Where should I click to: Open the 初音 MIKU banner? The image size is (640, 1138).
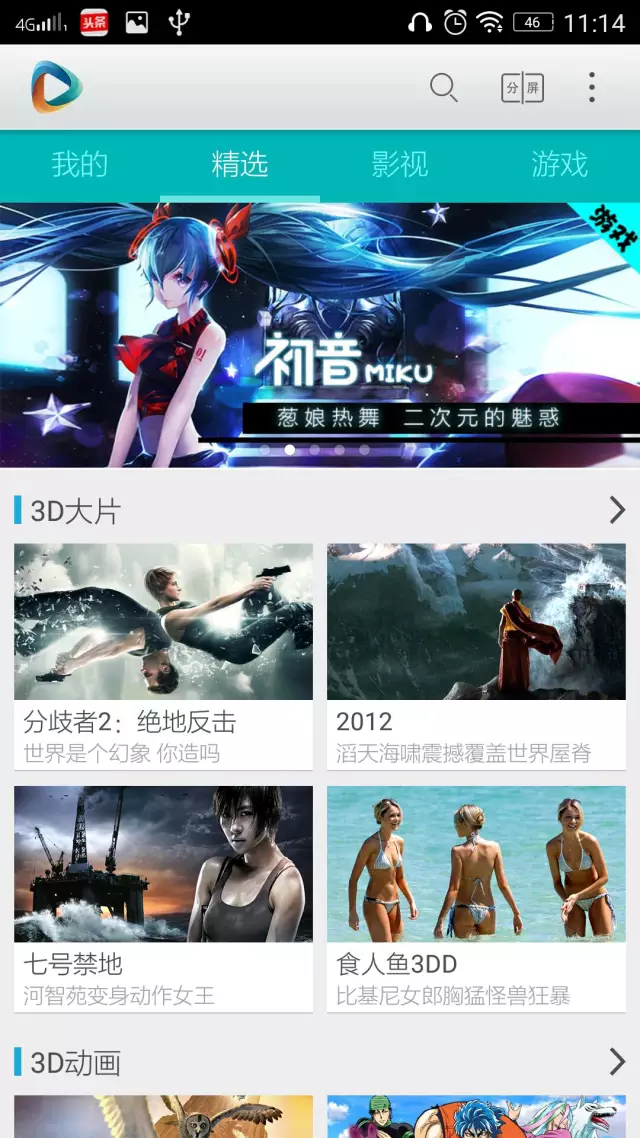pos(320,335)
